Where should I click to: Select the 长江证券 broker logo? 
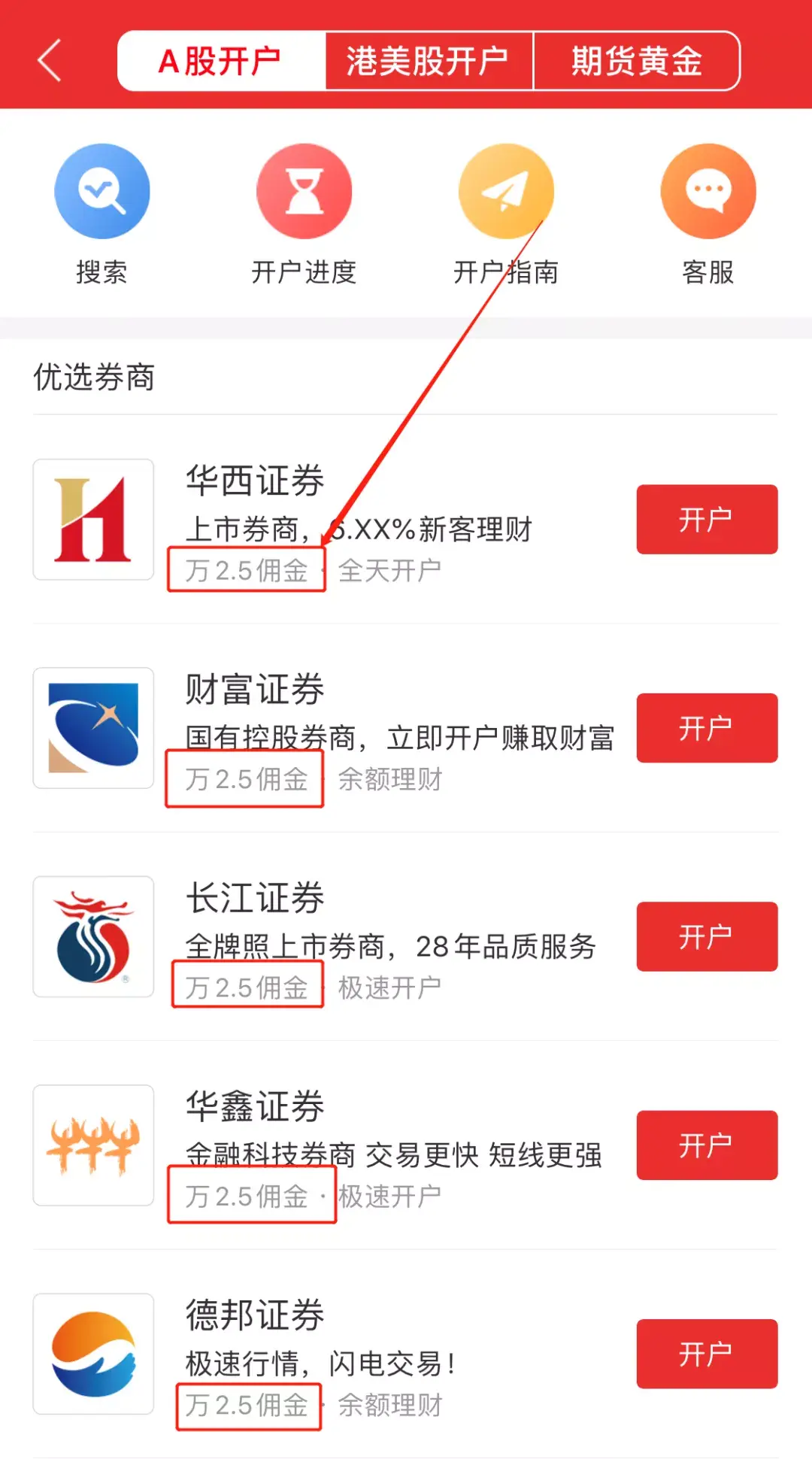coord(92,936)
